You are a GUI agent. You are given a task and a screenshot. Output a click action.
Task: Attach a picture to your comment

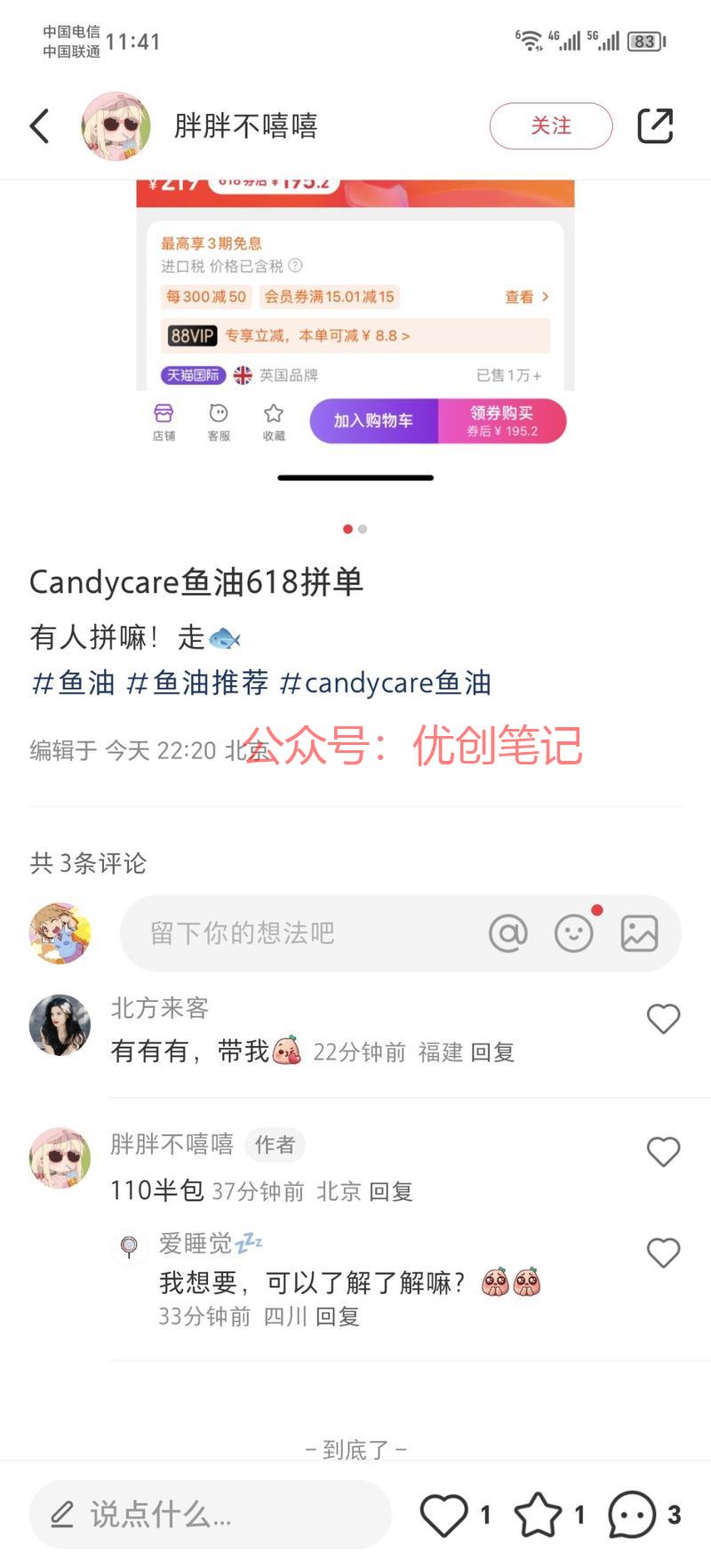click(x=639, y=933)
